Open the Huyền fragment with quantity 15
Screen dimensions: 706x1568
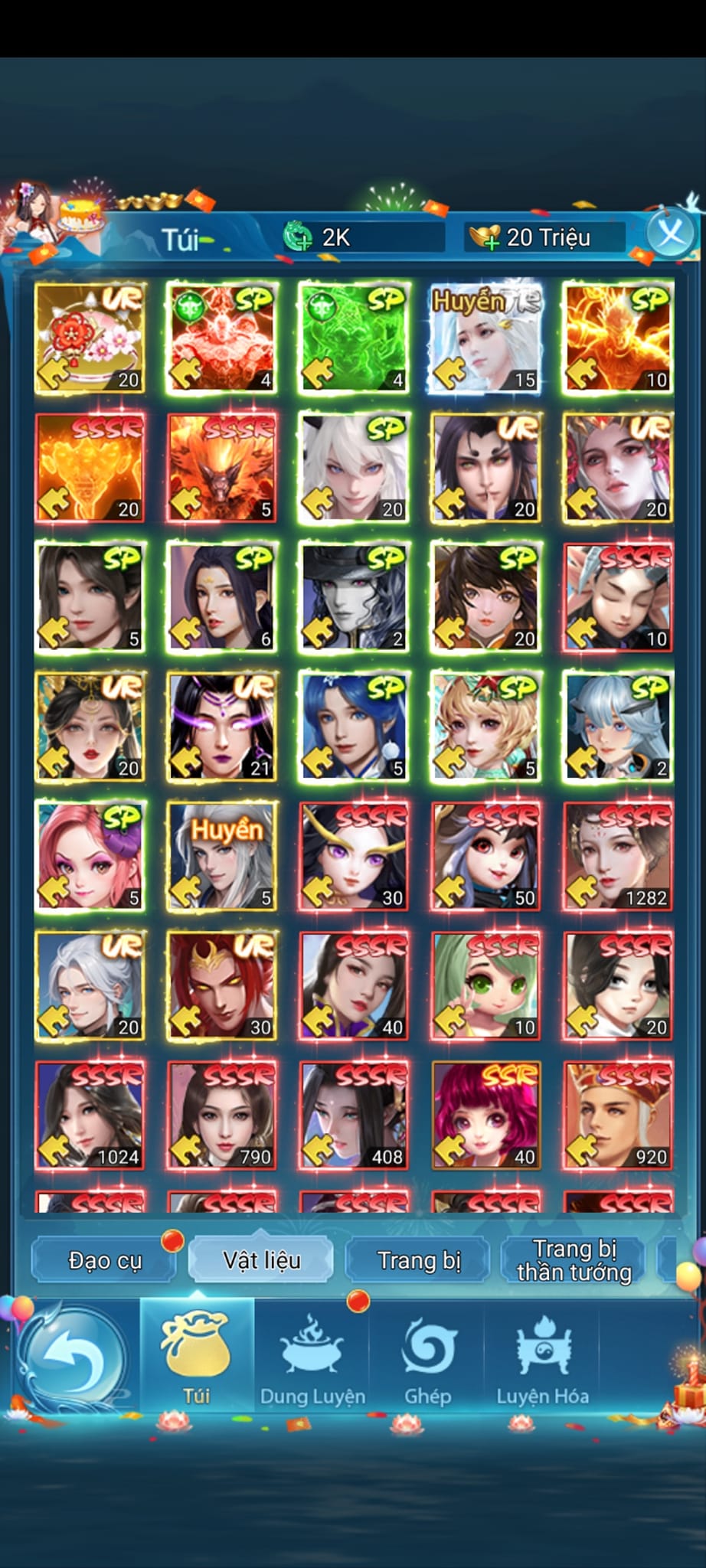pyautogui.click(x=486, y=338)
